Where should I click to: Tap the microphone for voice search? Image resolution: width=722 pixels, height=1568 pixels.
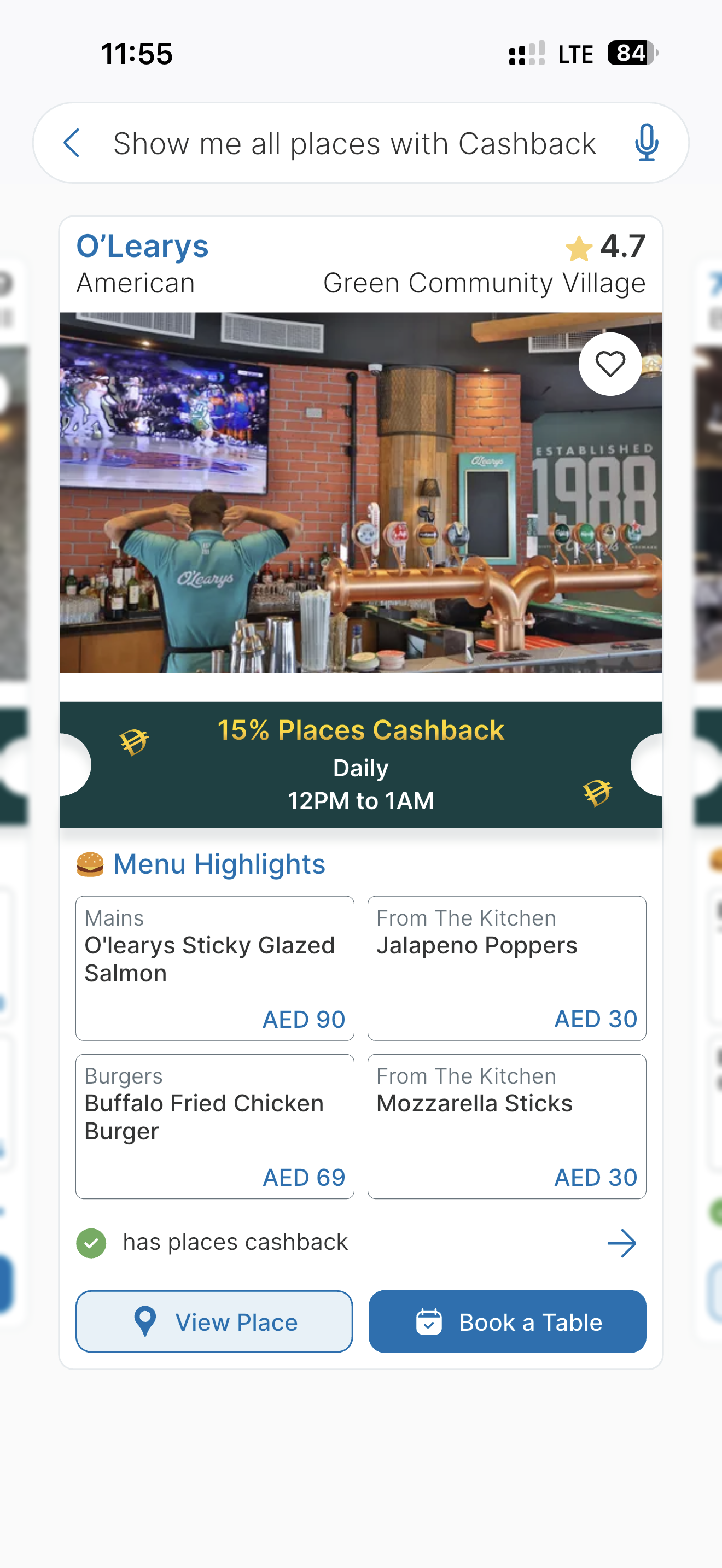pyautogui.click(x=646, y=143)
